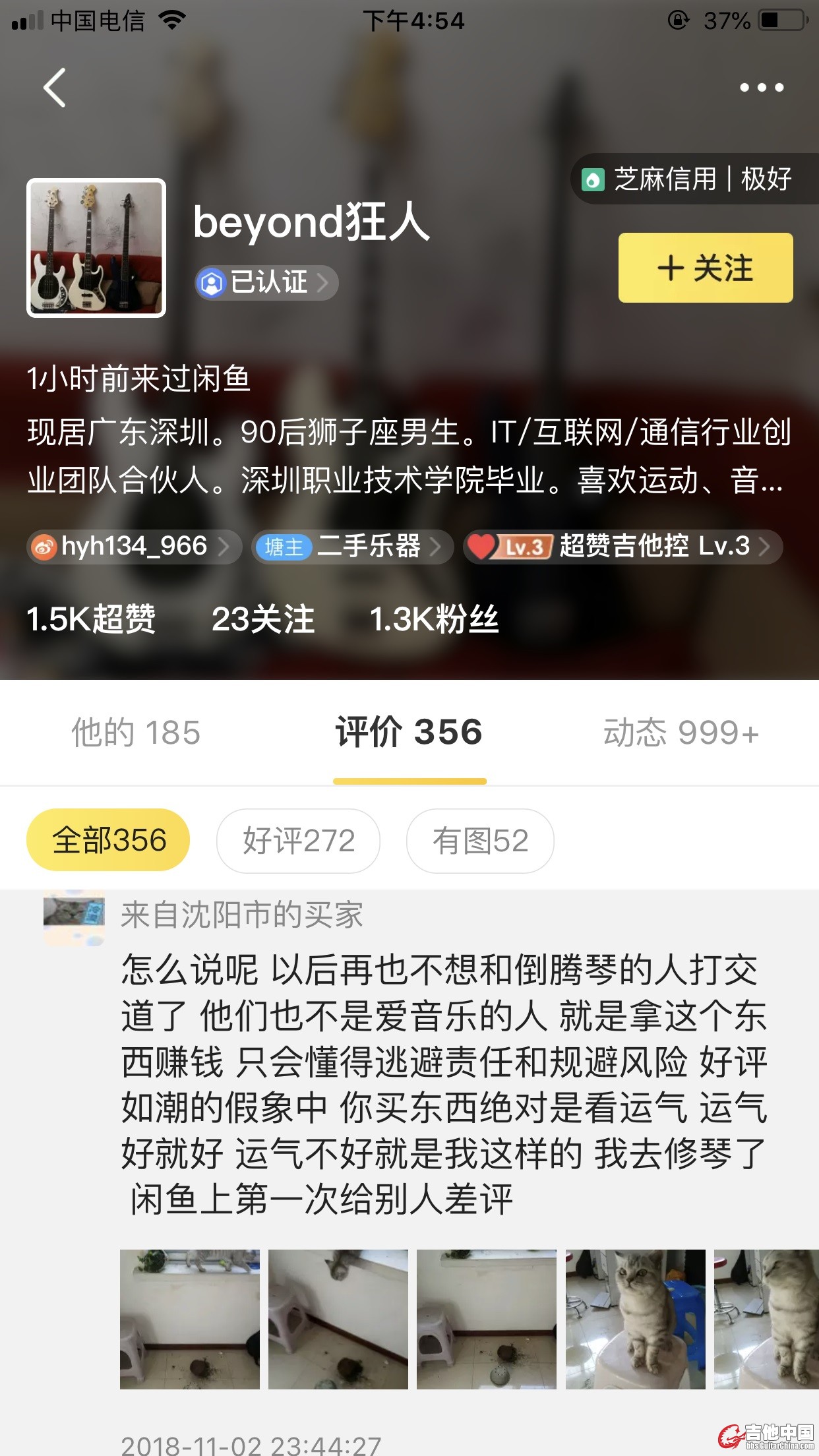Switch to the 动态 999+ tab
This screenshot has height=1456, width=819.
(681, 733)
